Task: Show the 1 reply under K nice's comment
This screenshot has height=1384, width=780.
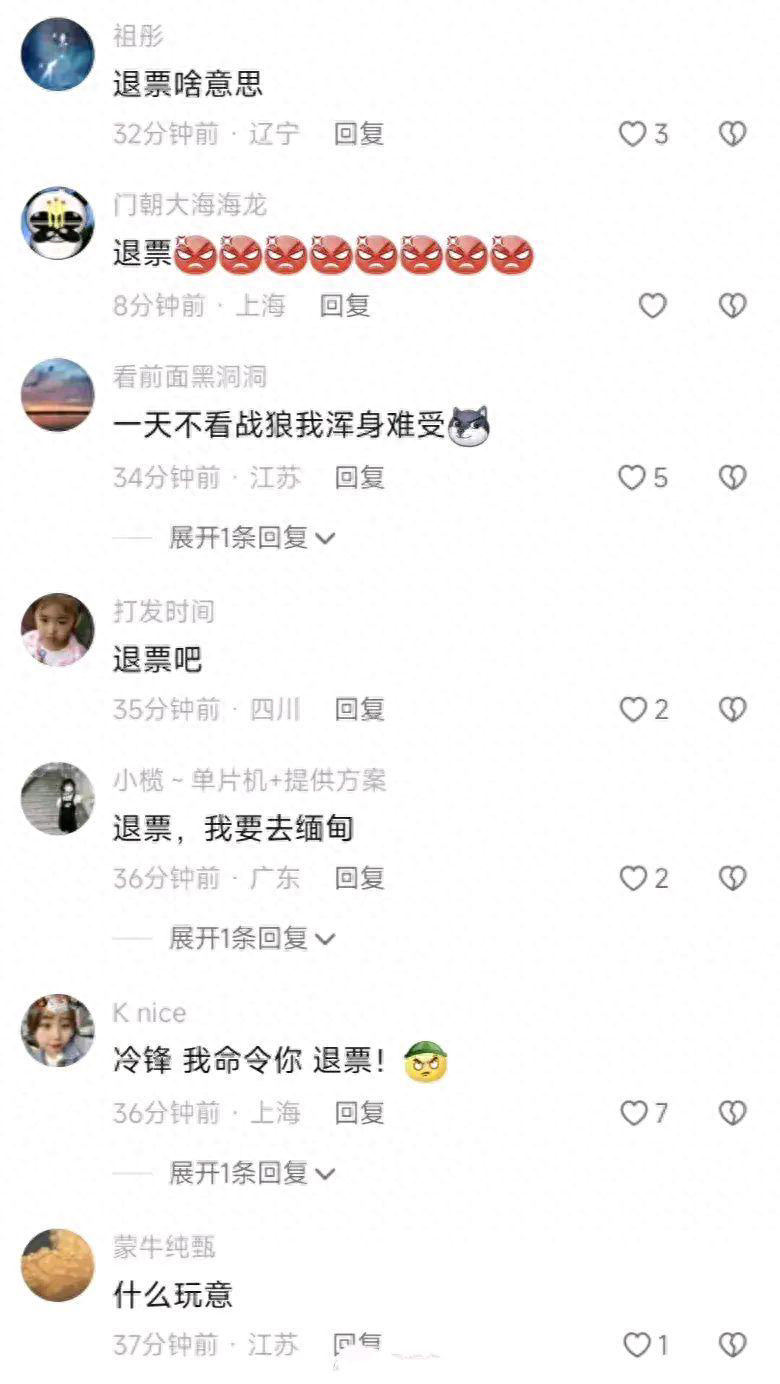Action: [x=252, y=1173]
